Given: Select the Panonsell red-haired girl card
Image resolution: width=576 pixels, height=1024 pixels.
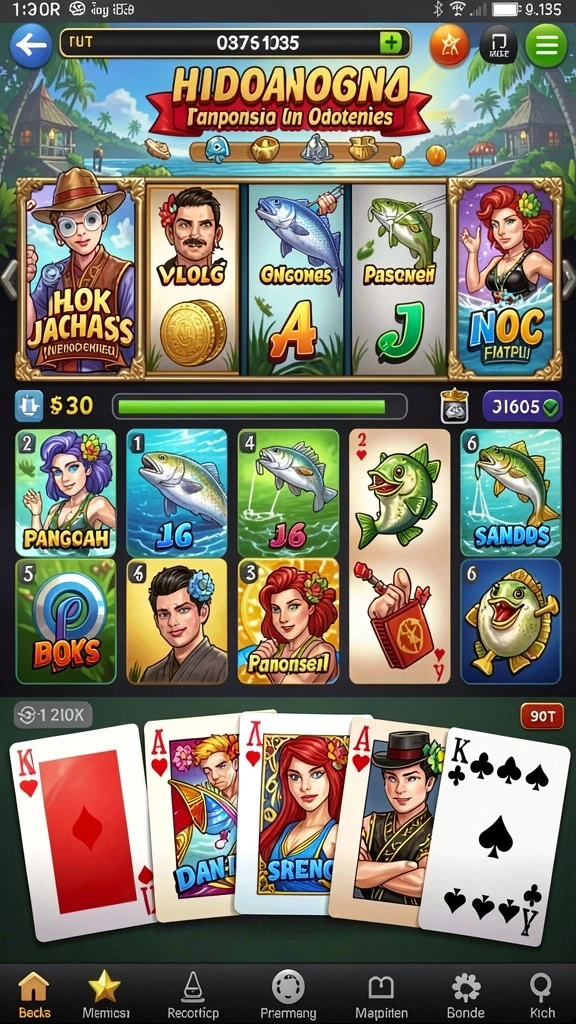Looking at the screenshot, I should pos(288,621).
